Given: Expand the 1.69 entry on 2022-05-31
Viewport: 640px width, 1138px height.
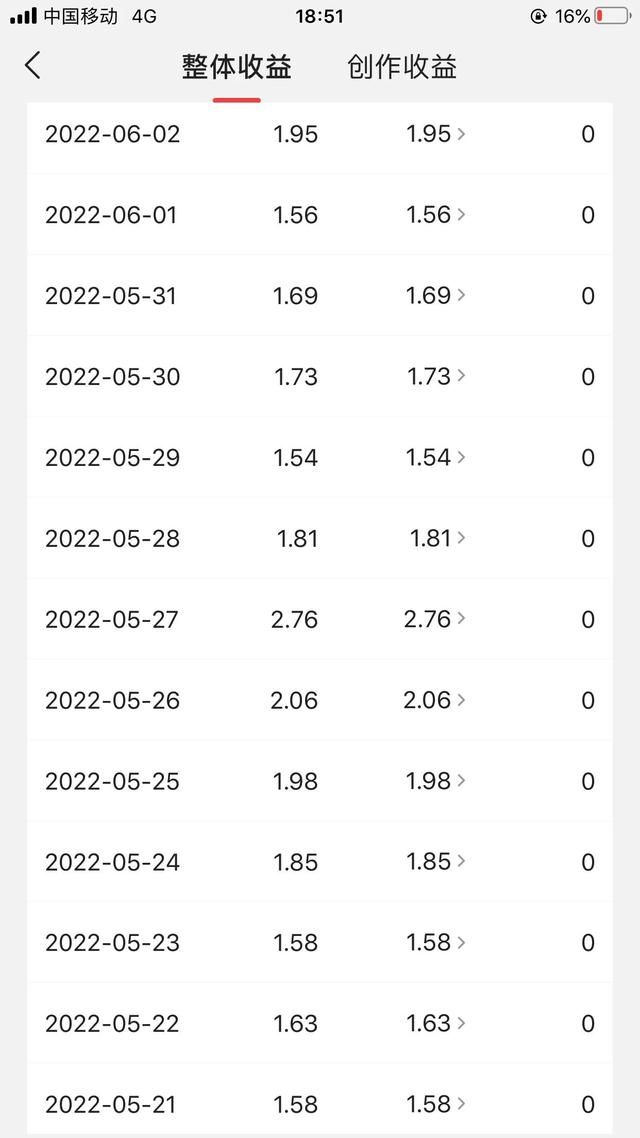Looking at the screenshot, I should tap(436, 296).
